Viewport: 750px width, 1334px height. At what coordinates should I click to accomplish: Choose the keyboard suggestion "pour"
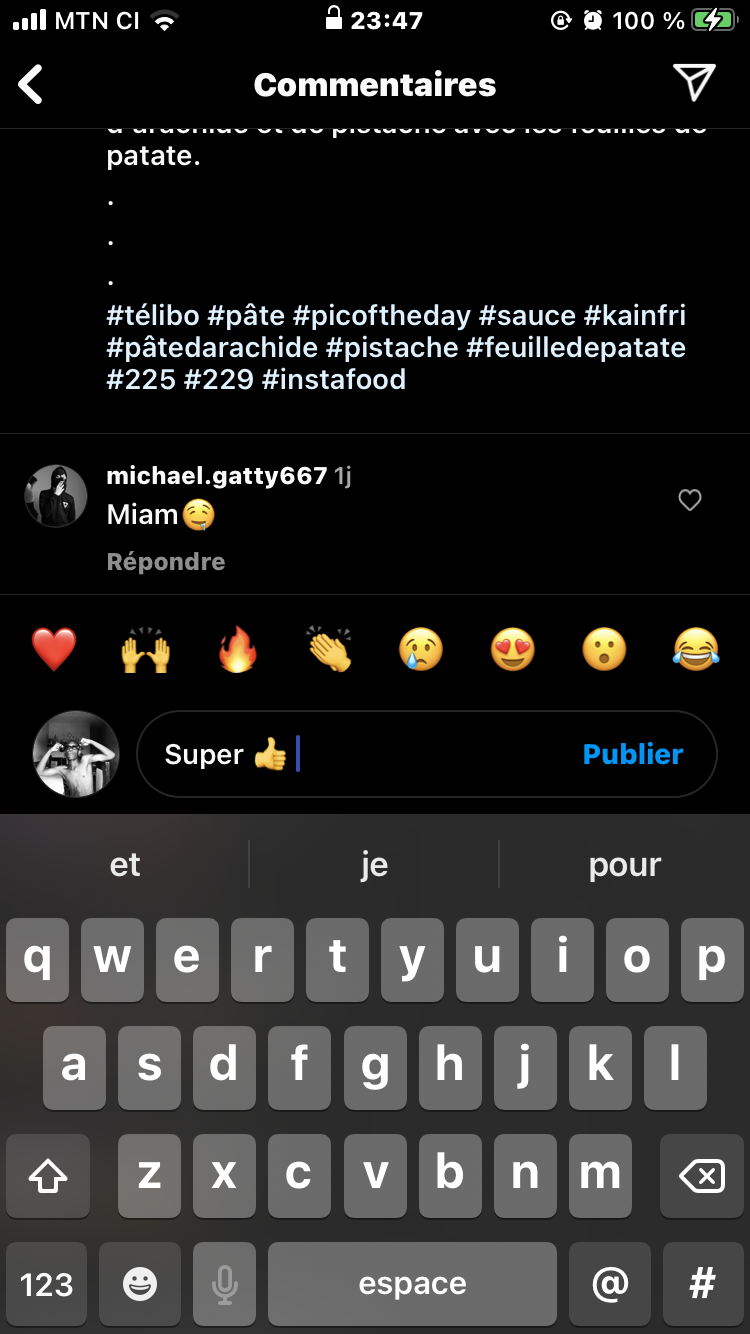click(x=625, y=865)
